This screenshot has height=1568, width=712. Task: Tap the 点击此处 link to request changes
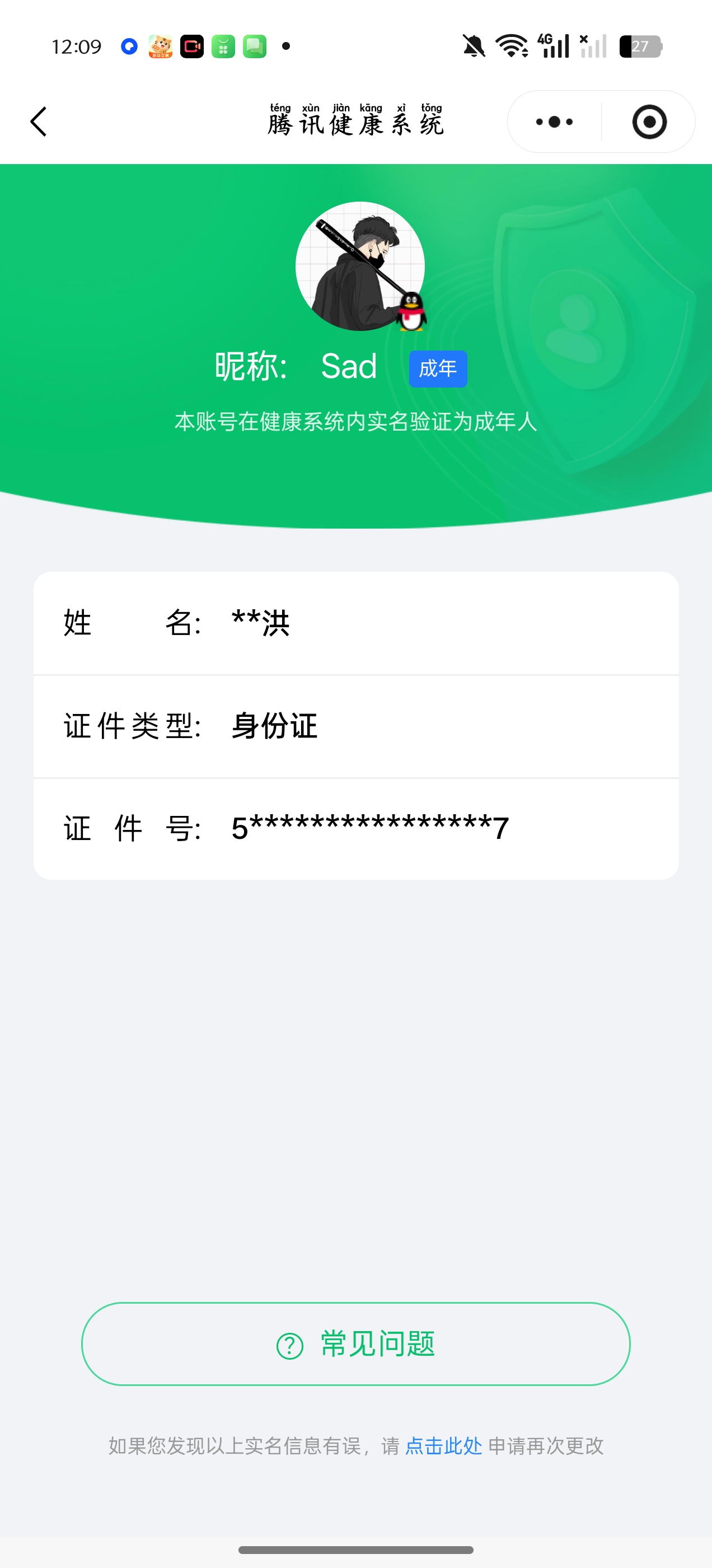coord(443,1446)
